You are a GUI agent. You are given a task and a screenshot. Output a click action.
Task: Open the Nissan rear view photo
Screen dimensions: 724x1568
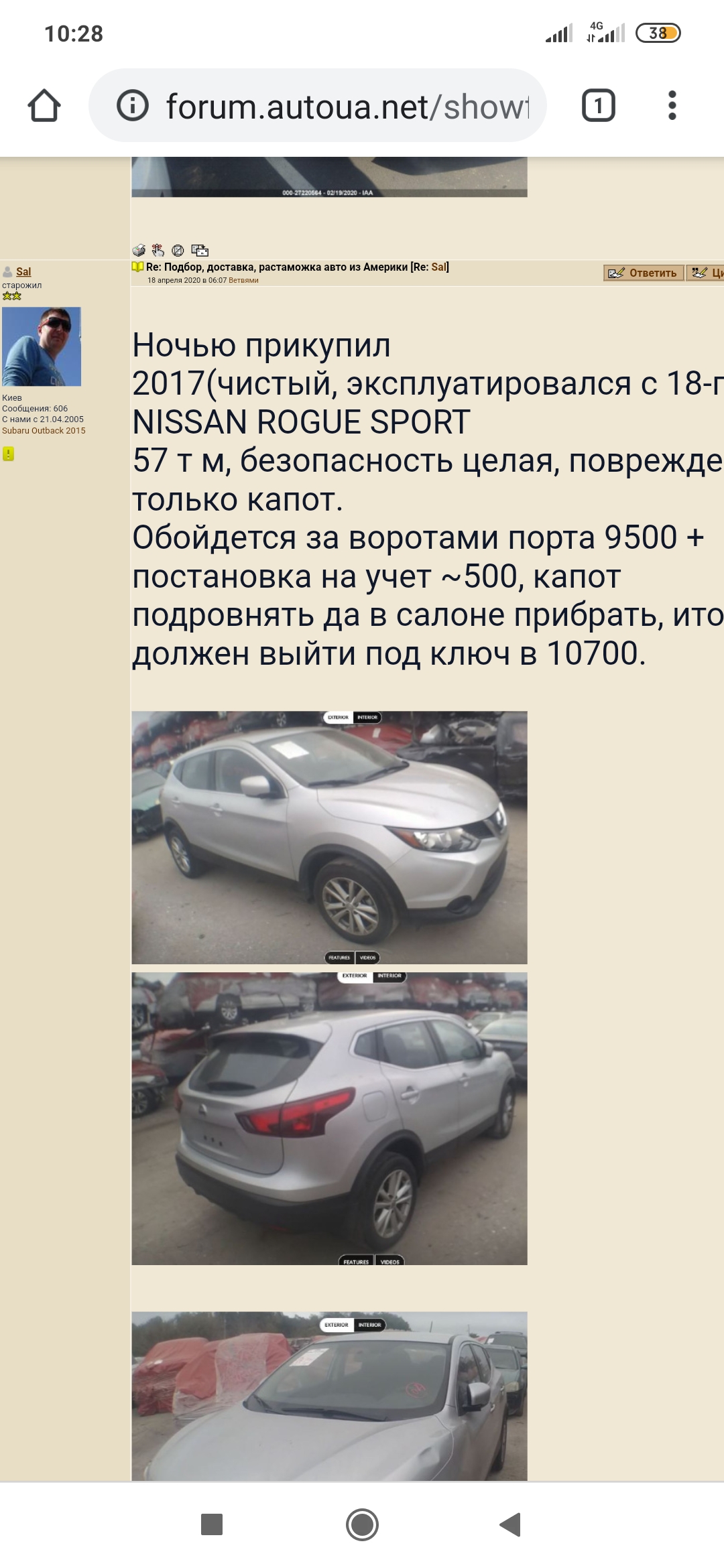[329, 1118]
